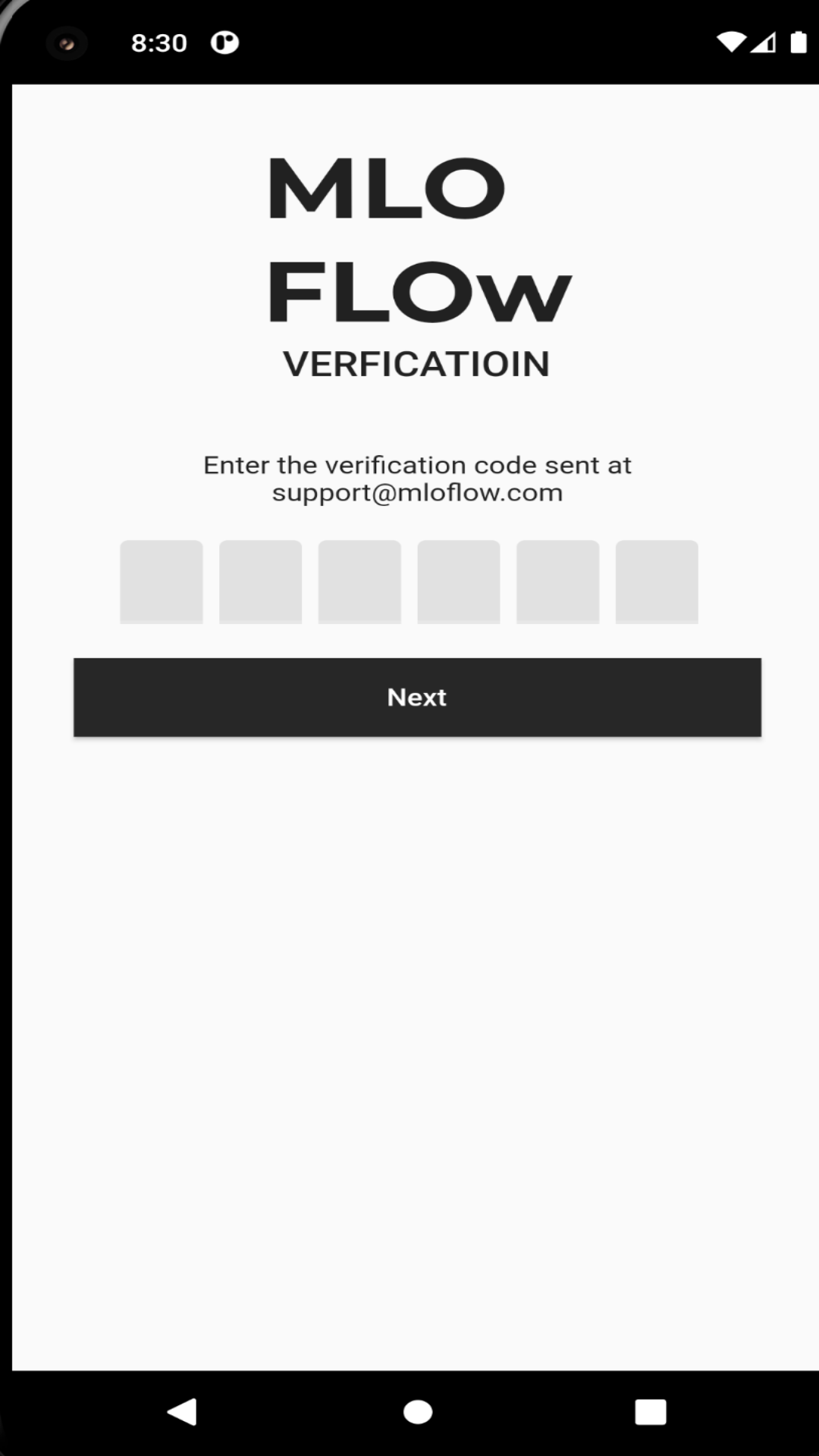
Task: Tap the fourth verification code box
Action: [x=459, y=582]
